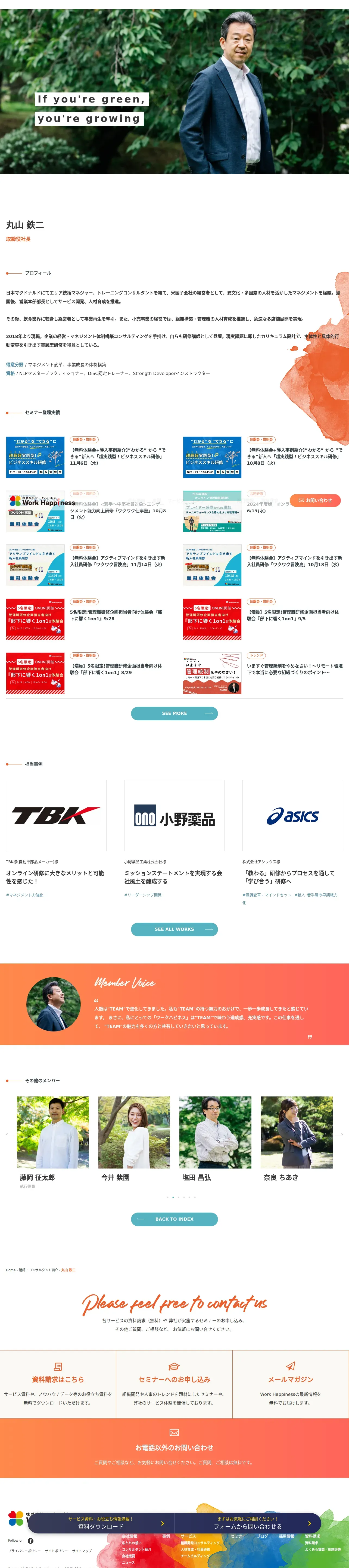Tap SEE ALL WORKS button
The height and width of the screenshot is (1568, 349).
tap(174, 929)
